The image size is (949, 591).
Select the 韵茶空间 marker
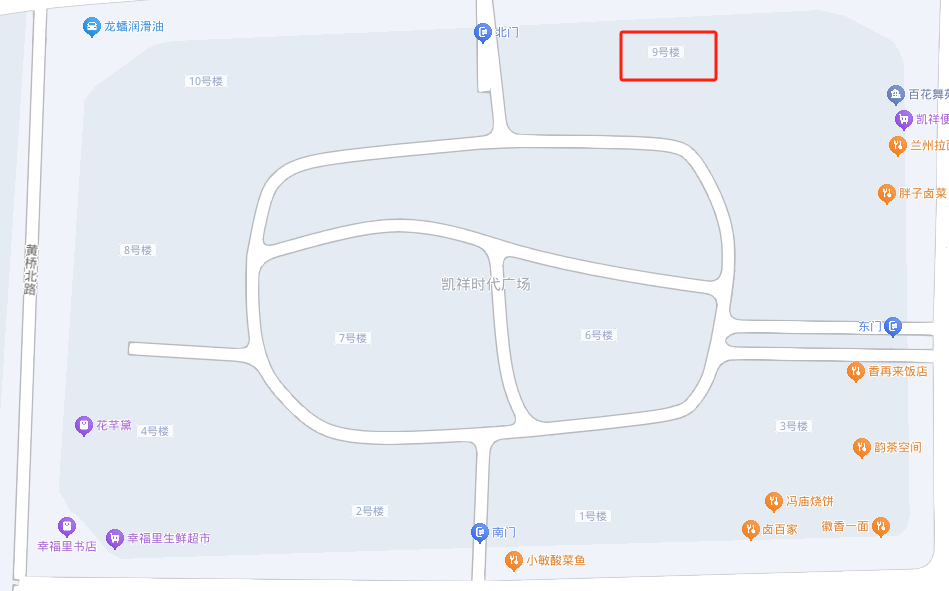(x=861, y=447)
